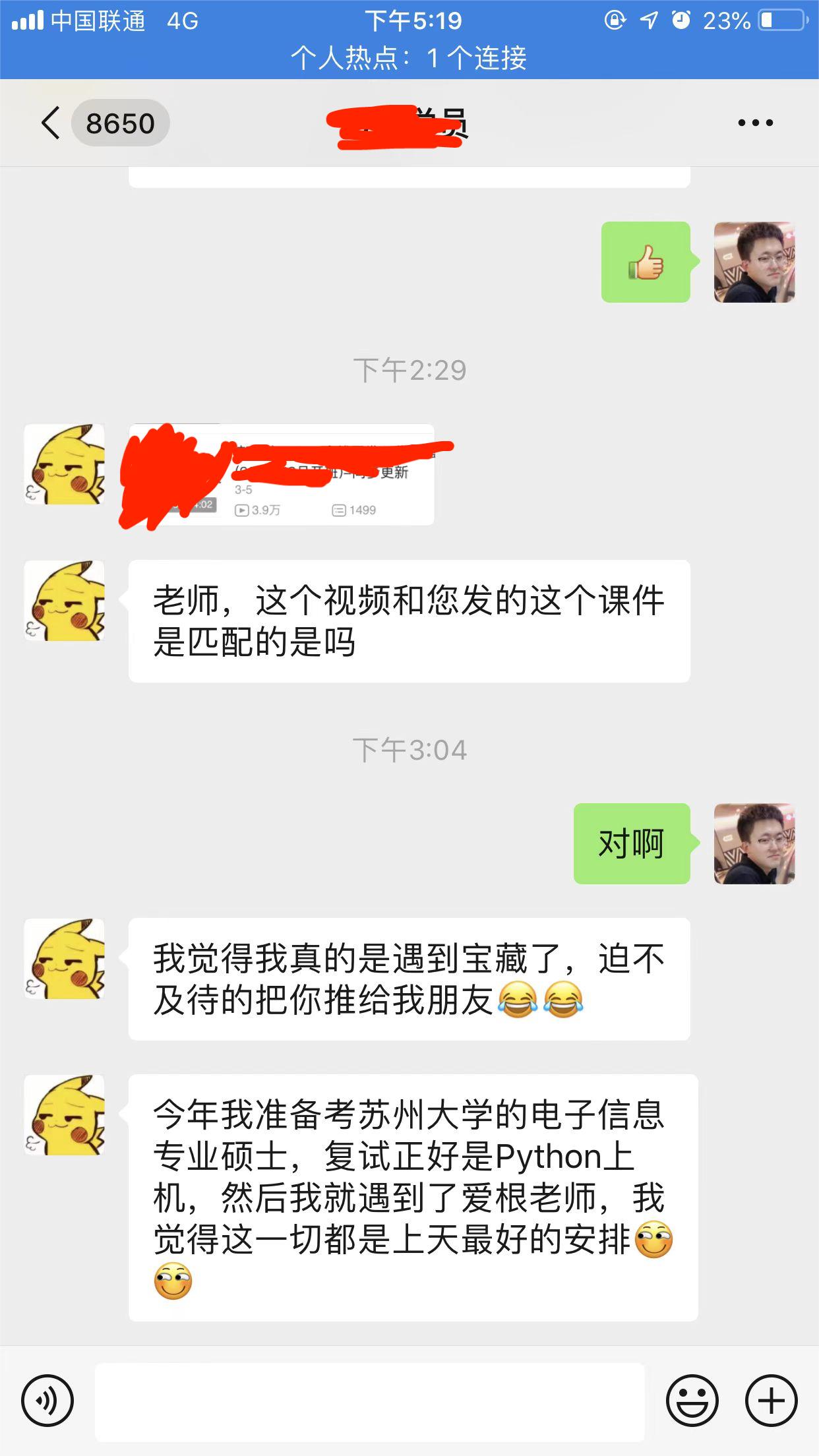The width and height of the screenshot is (819, 1456).
Task: Open the emoji sticker panel
Action: click(692, 1401)
